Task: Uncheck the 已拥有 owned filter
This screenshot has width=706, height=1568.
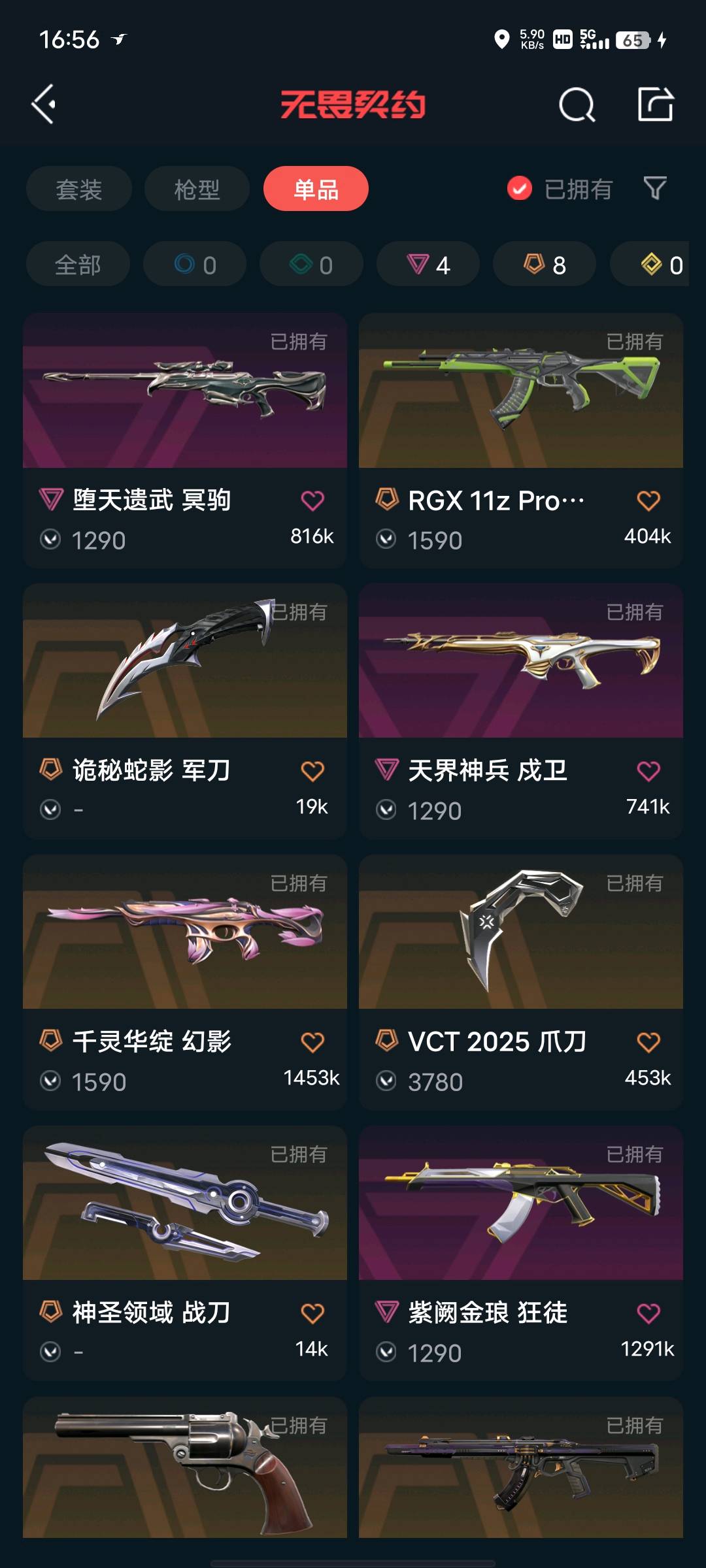Action: point(520,189)
